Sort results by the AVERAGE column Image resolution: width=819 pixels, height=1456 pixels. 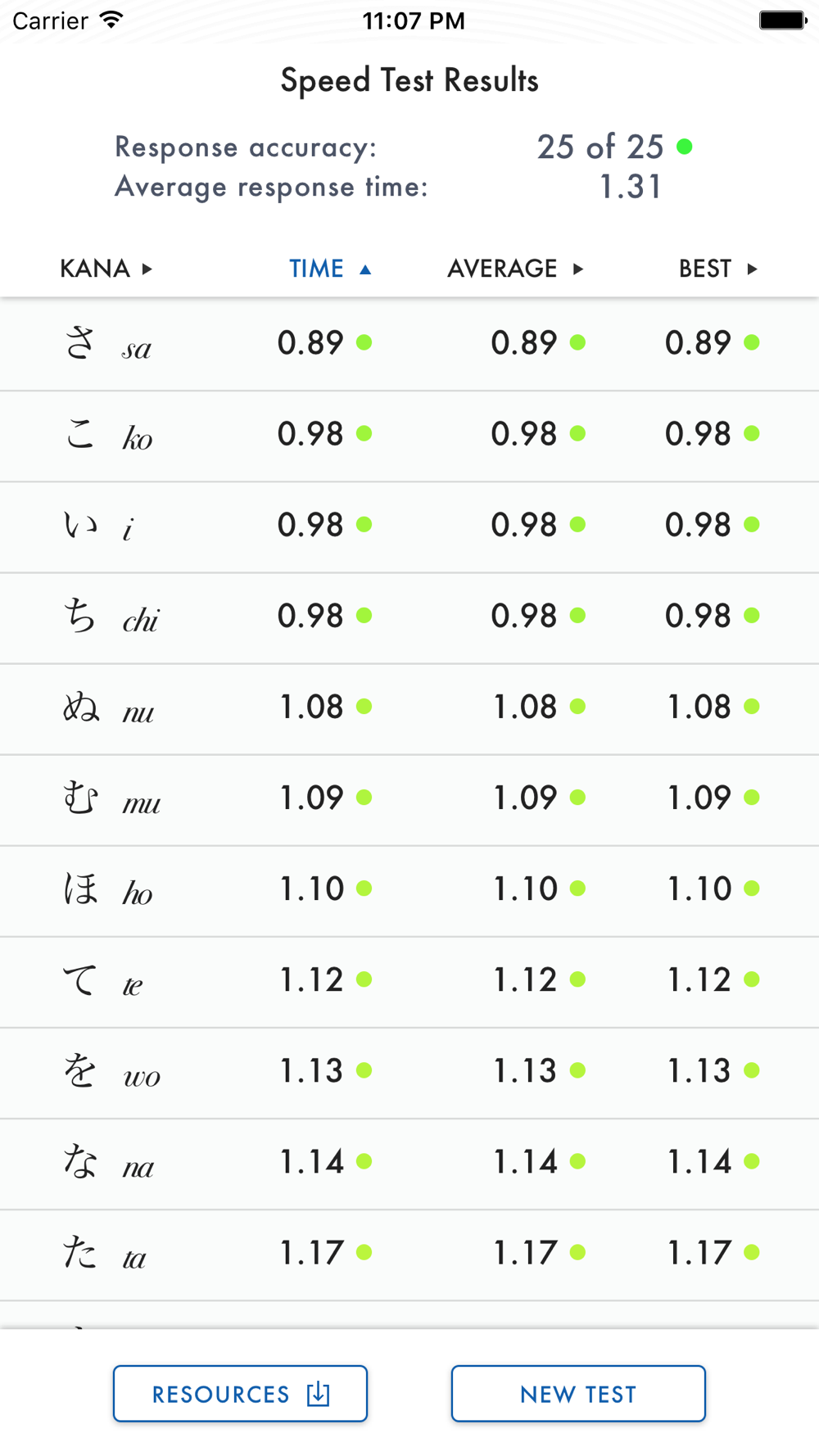(x=515, y=269)
